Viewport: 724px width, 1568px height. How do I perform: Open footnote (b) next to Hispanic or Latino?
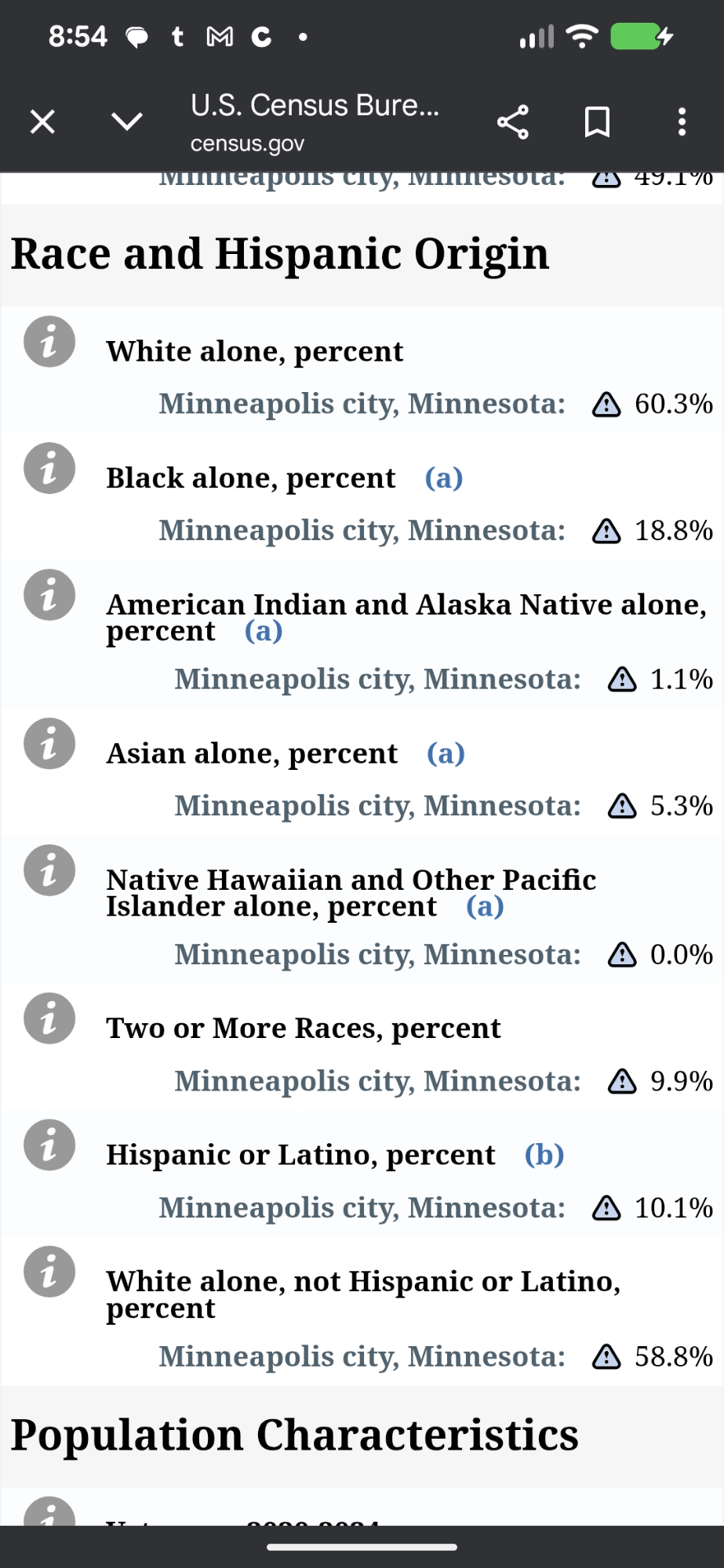coord(544,1155)
